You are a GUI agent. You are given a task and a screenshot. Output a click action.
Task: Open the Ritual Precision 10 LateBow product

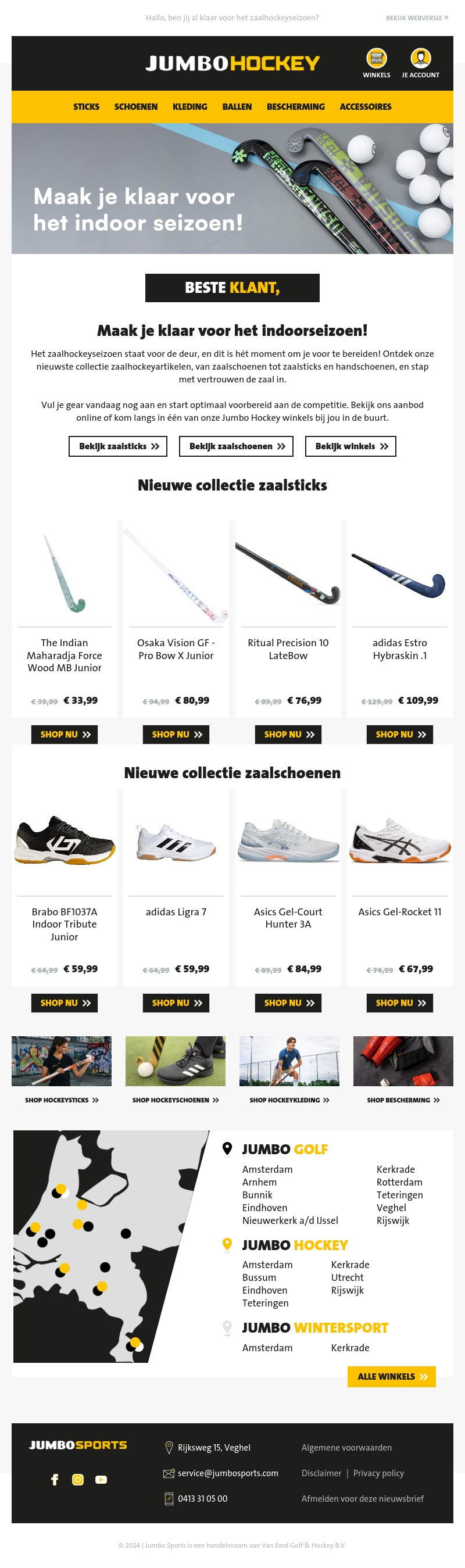(x=288, y=649)
